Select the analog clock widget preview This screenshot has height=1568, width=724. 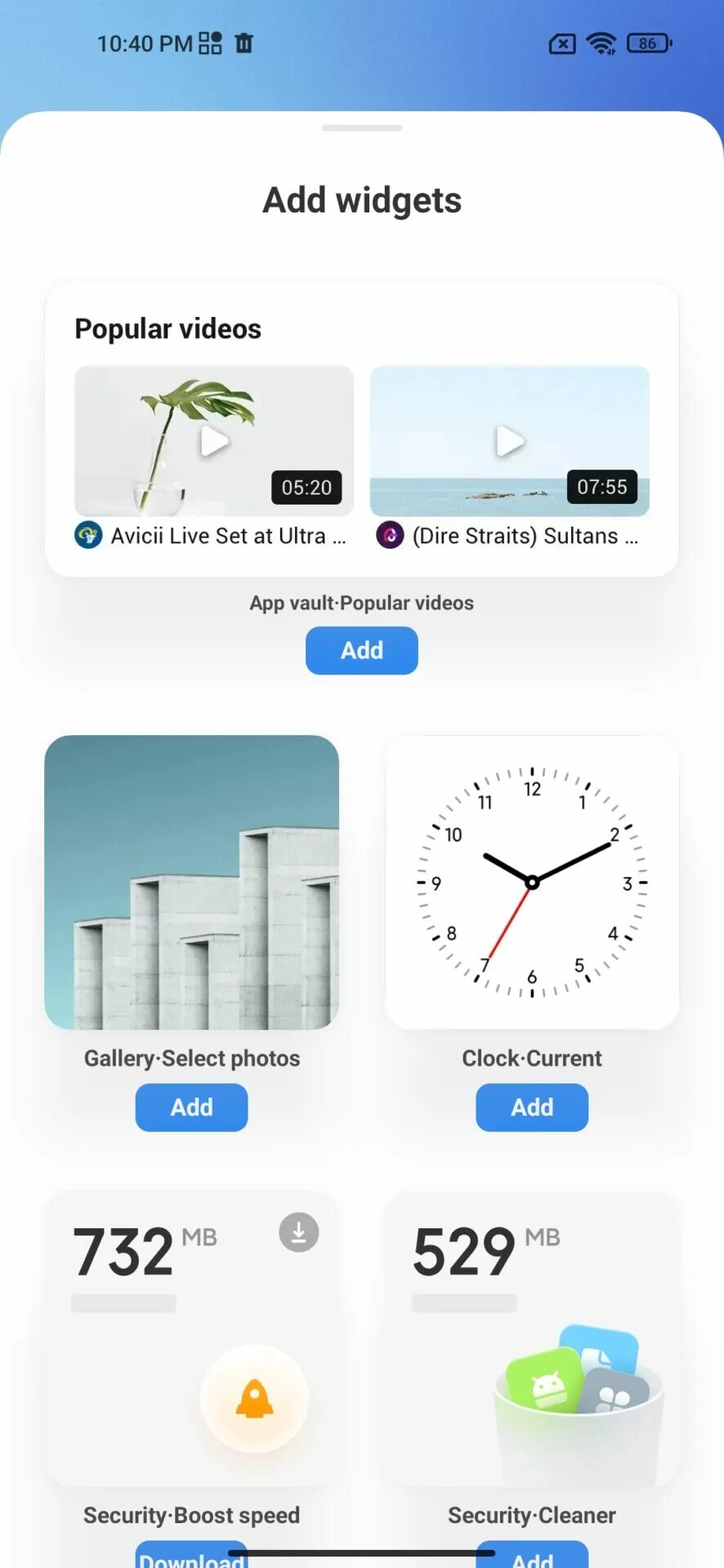[532, 882]
